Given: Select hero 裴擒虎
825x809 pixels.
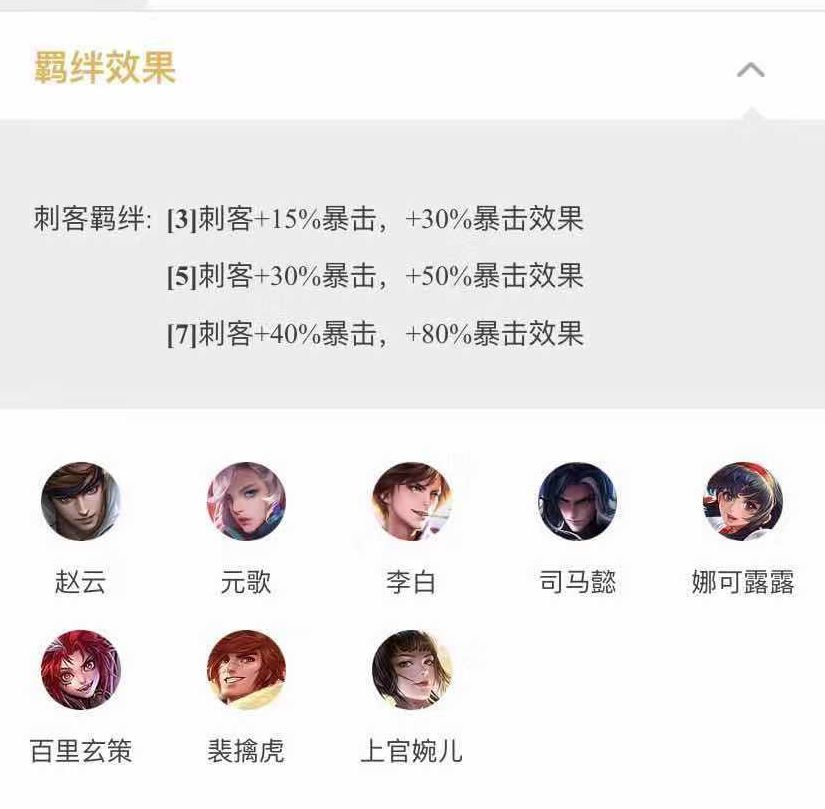Looking at the screenshot, I should coord(246,670).
